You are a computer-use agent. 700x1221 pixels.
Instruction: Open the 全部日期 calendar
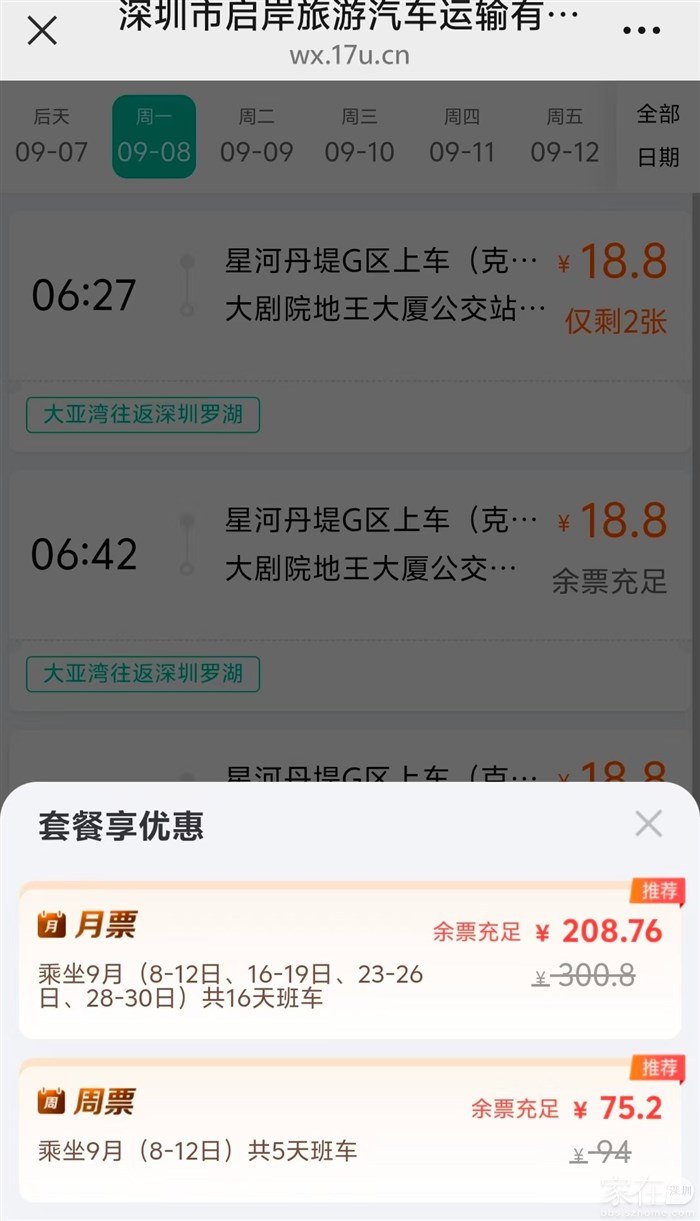click(x=658, y=136)
